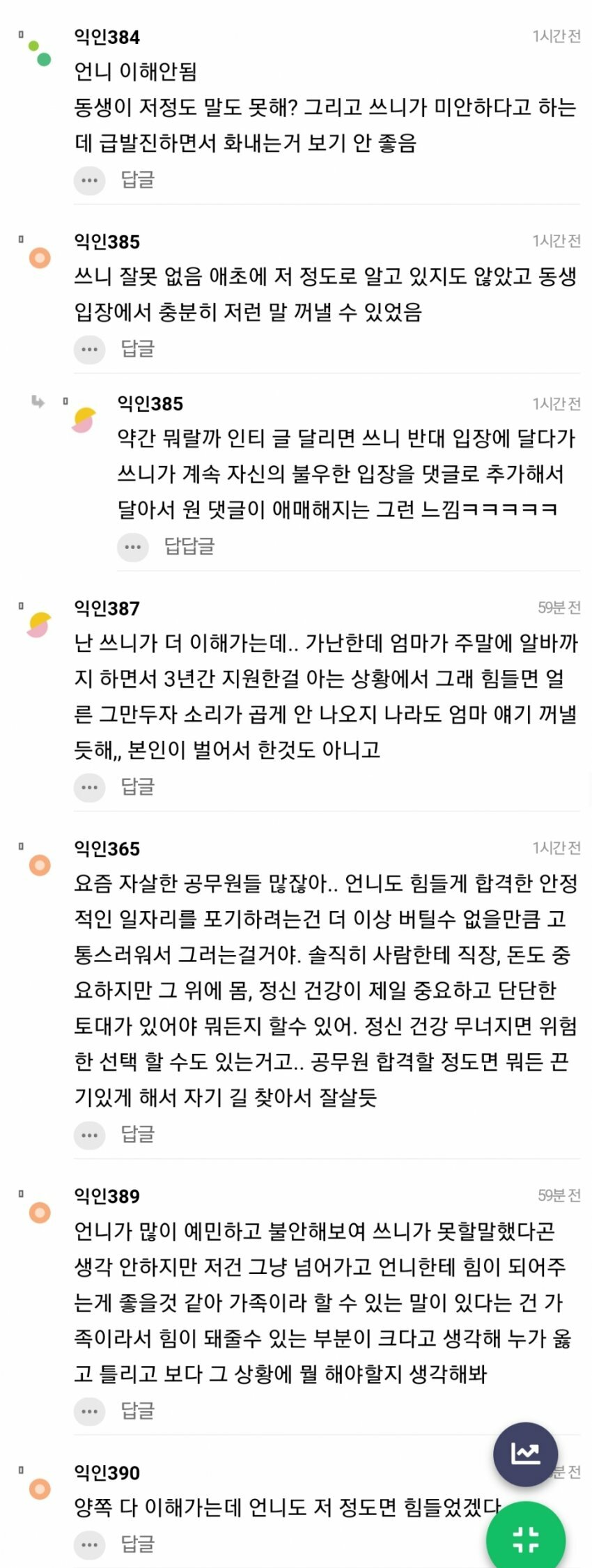Open more options on 익인390's comment
This screenshot has width=592, height=1568.
[89, 1544]
